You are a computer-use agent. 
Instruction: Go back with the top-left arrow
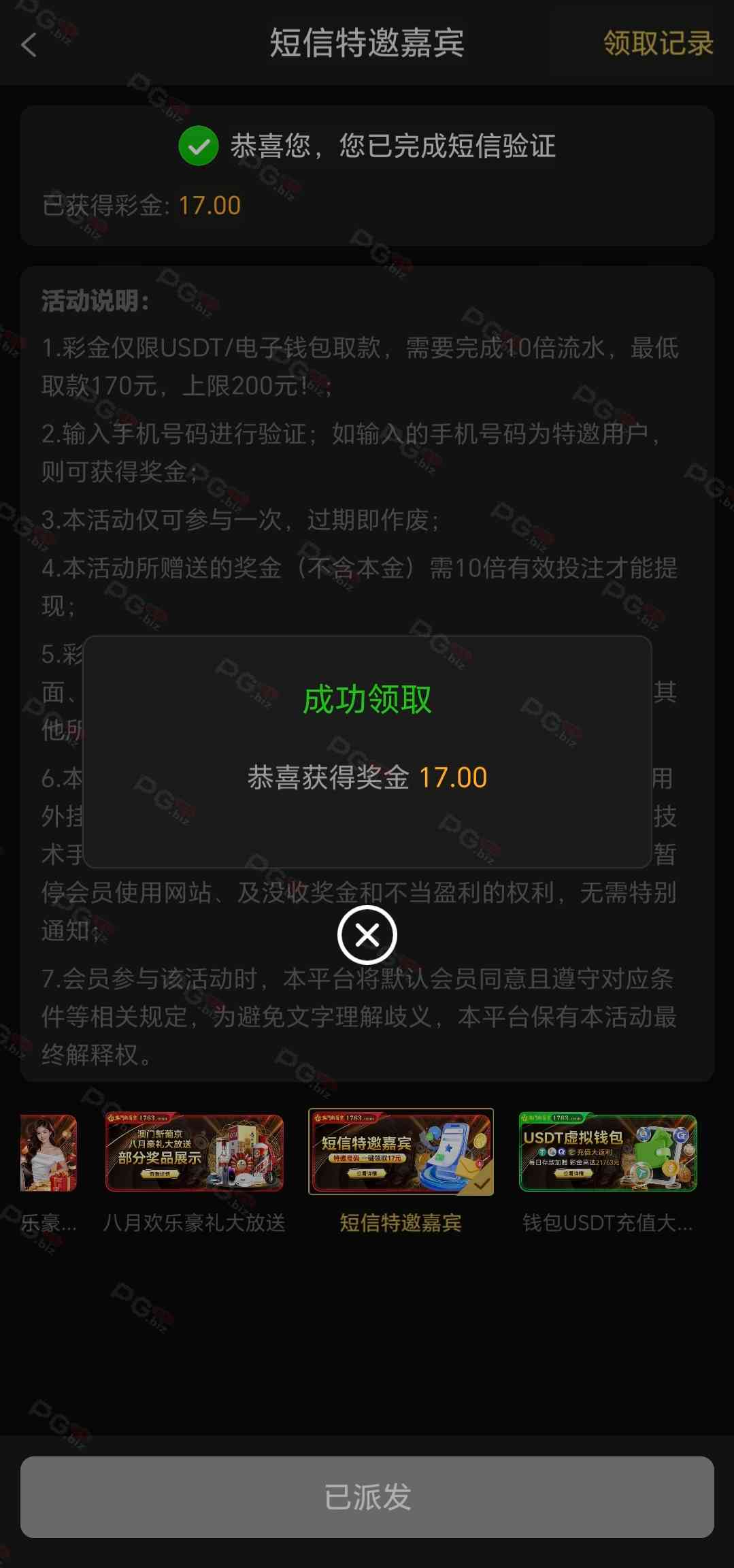[x=29, y=46]
